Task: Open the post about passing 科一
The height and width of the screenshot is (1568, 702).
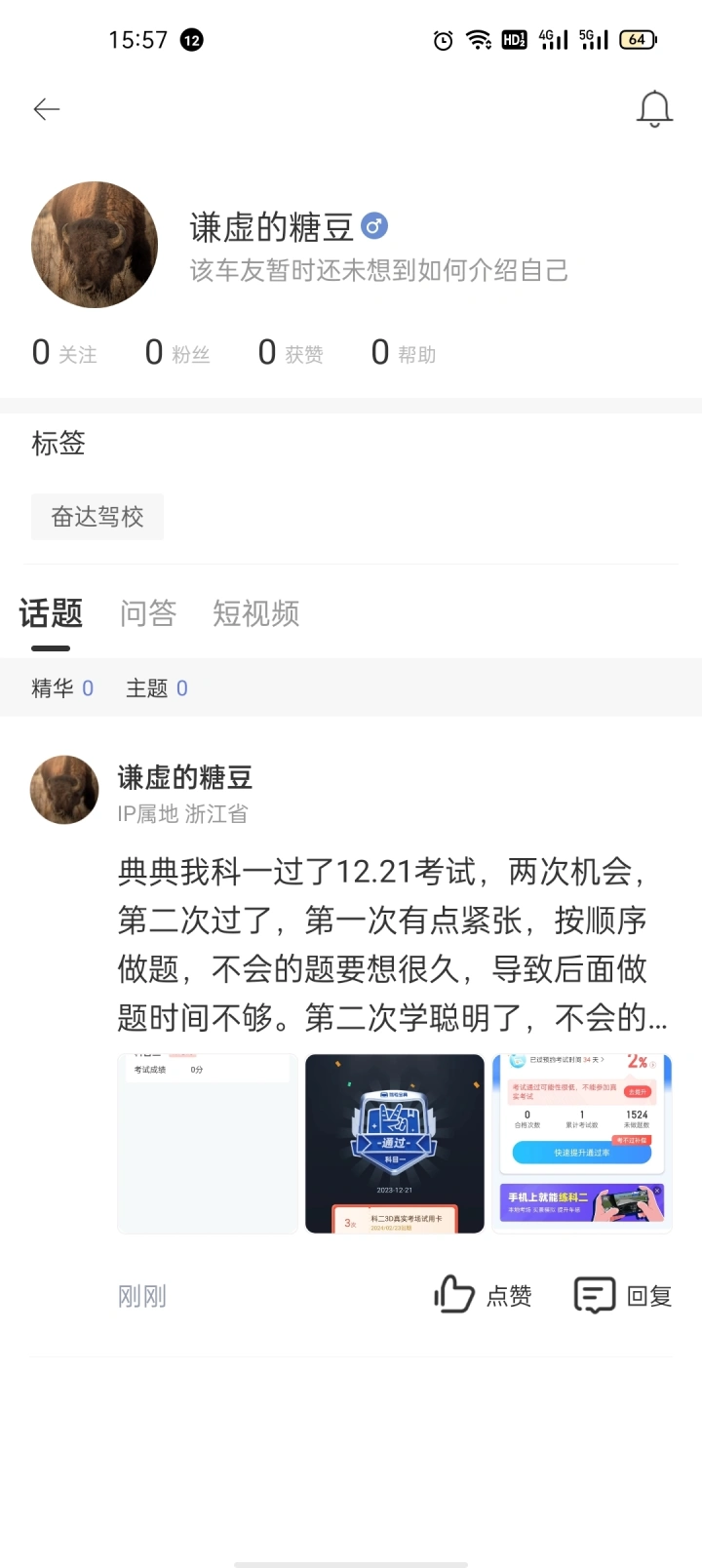Action: pos(393,944)
